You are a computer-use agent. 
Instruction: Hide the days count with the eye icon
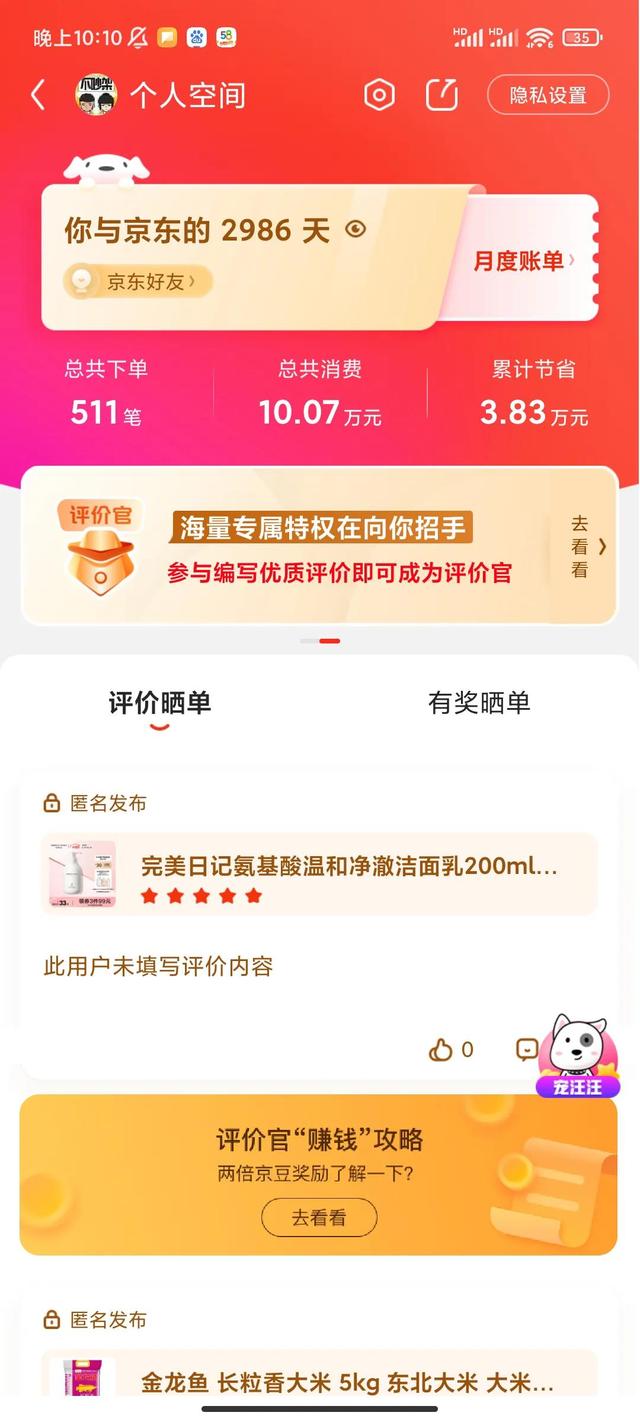pyautogui.click(x=356, y=230)
